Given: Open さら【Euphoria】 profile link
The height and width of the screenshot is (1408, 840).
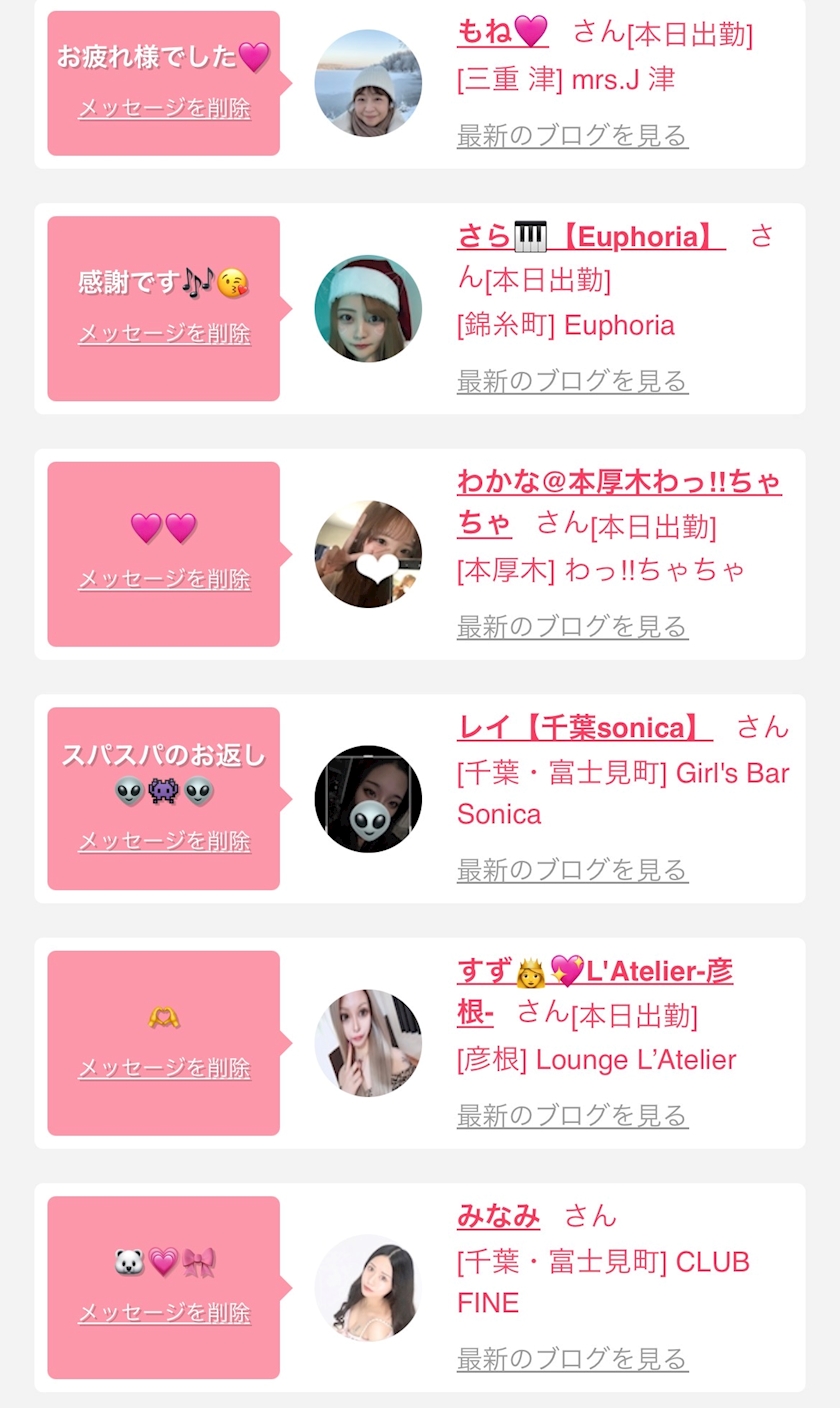Looking at the screenshot, I should pos(590,237).
